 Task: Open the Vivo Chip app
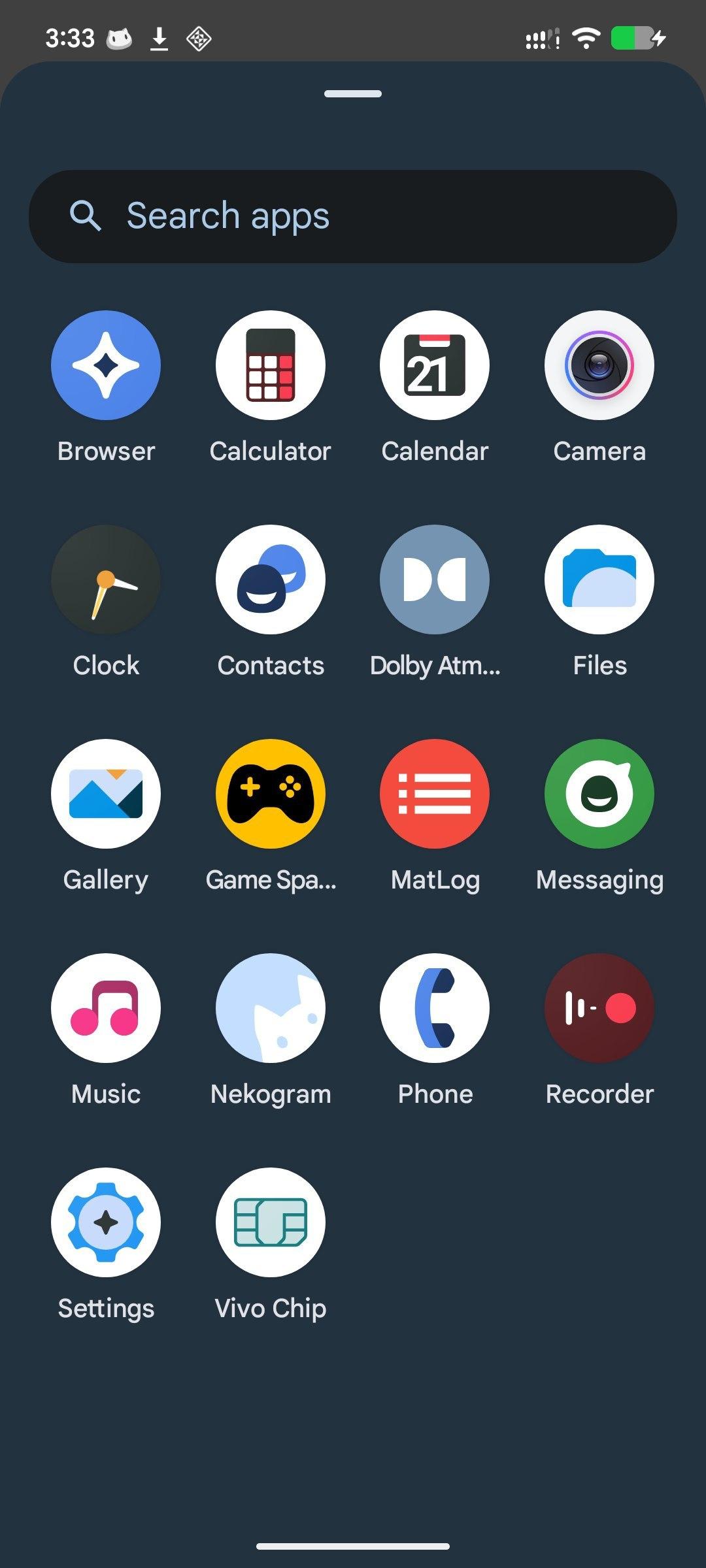point(271,1222)
